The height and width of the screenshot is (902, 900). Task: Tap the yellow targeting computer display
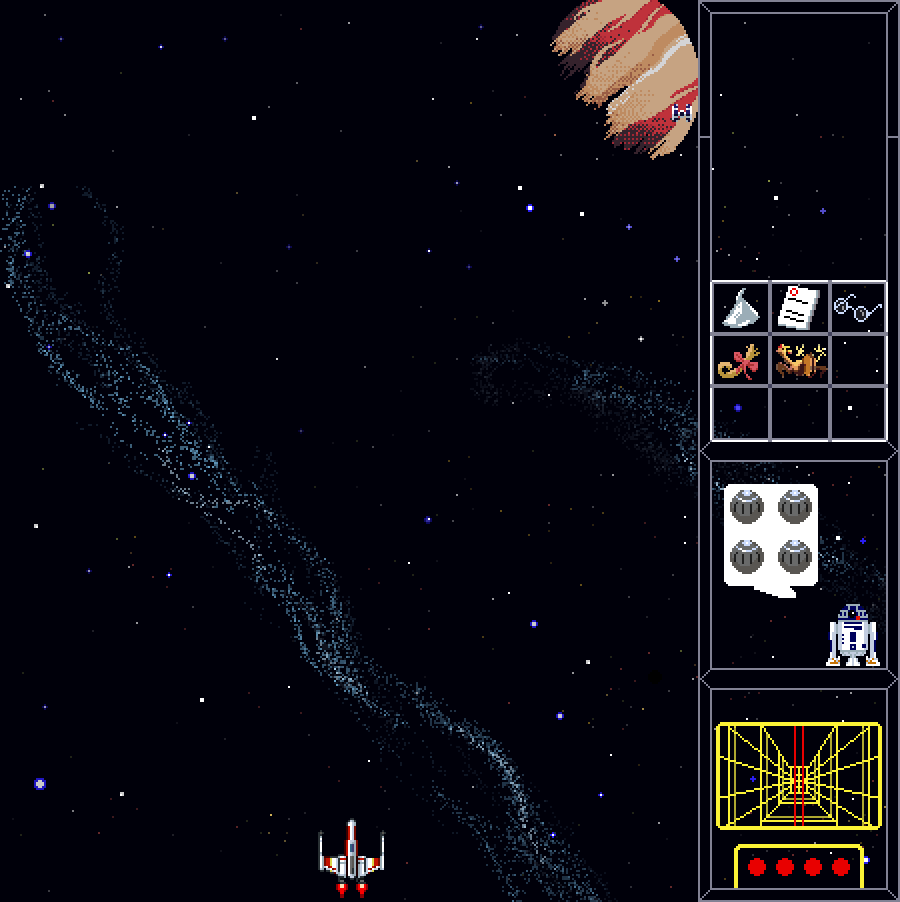pyautogui.click(x=798, y=777)
